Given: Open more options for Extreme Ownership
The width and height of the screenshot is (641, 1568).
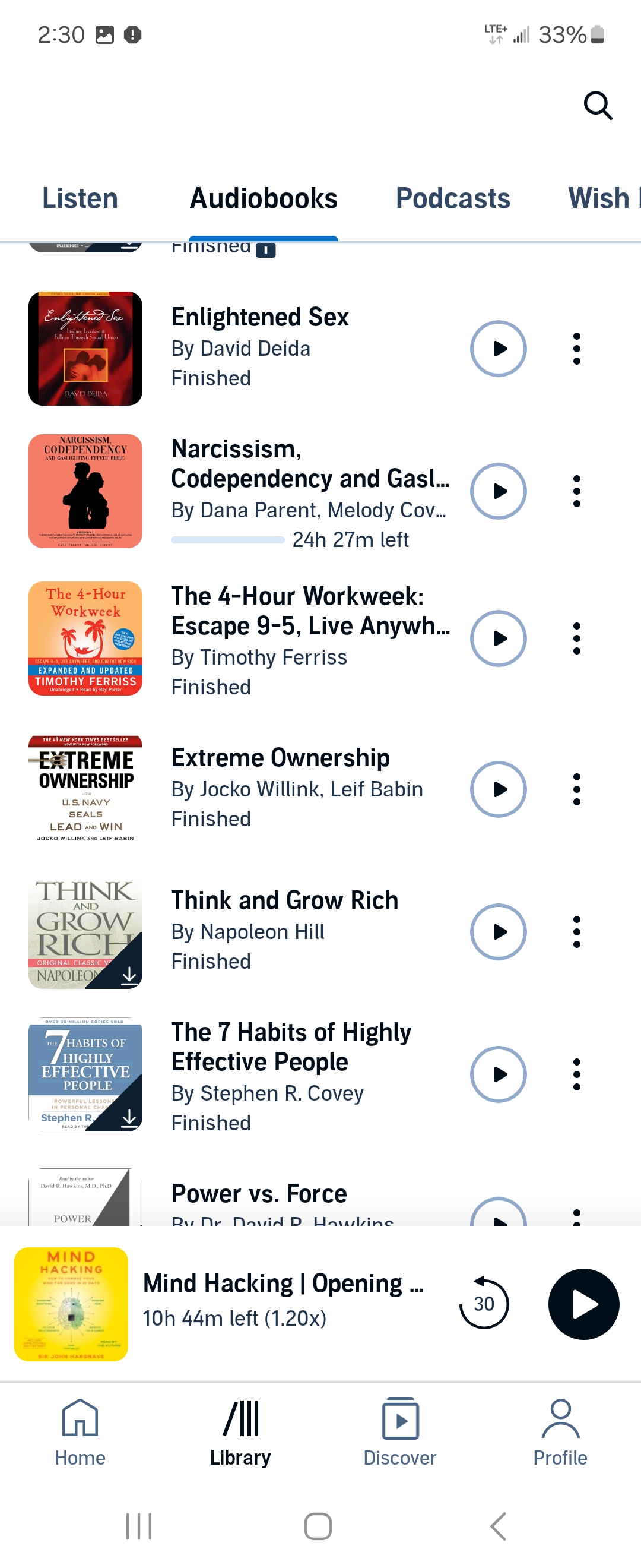Looking at the screenshot, I should [x=576, y=789].
